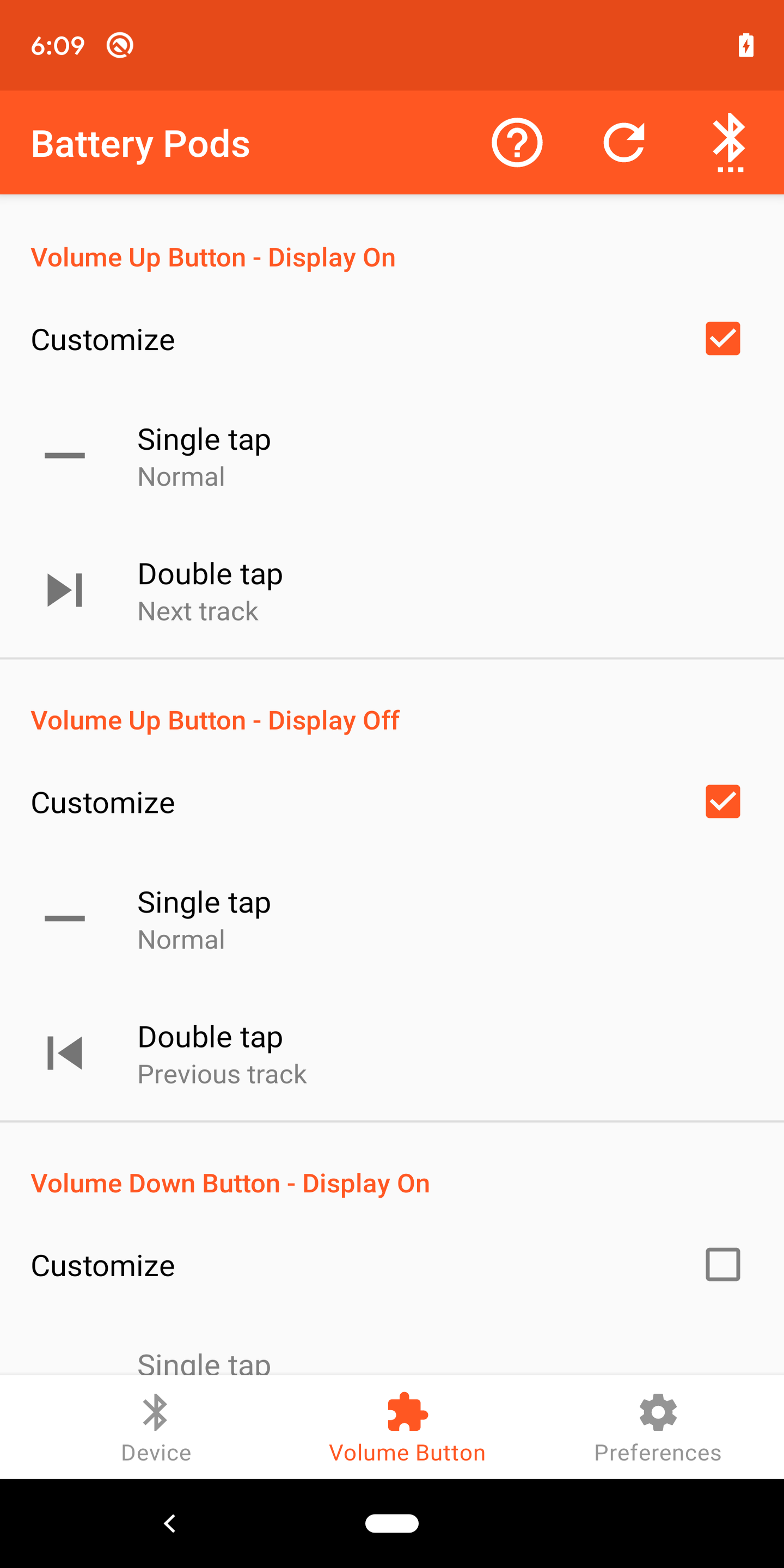This screenshot has height=1568, width=784.
Task: Uncheck Customize for Volume Up Display Off
Action: coord(722,803)
